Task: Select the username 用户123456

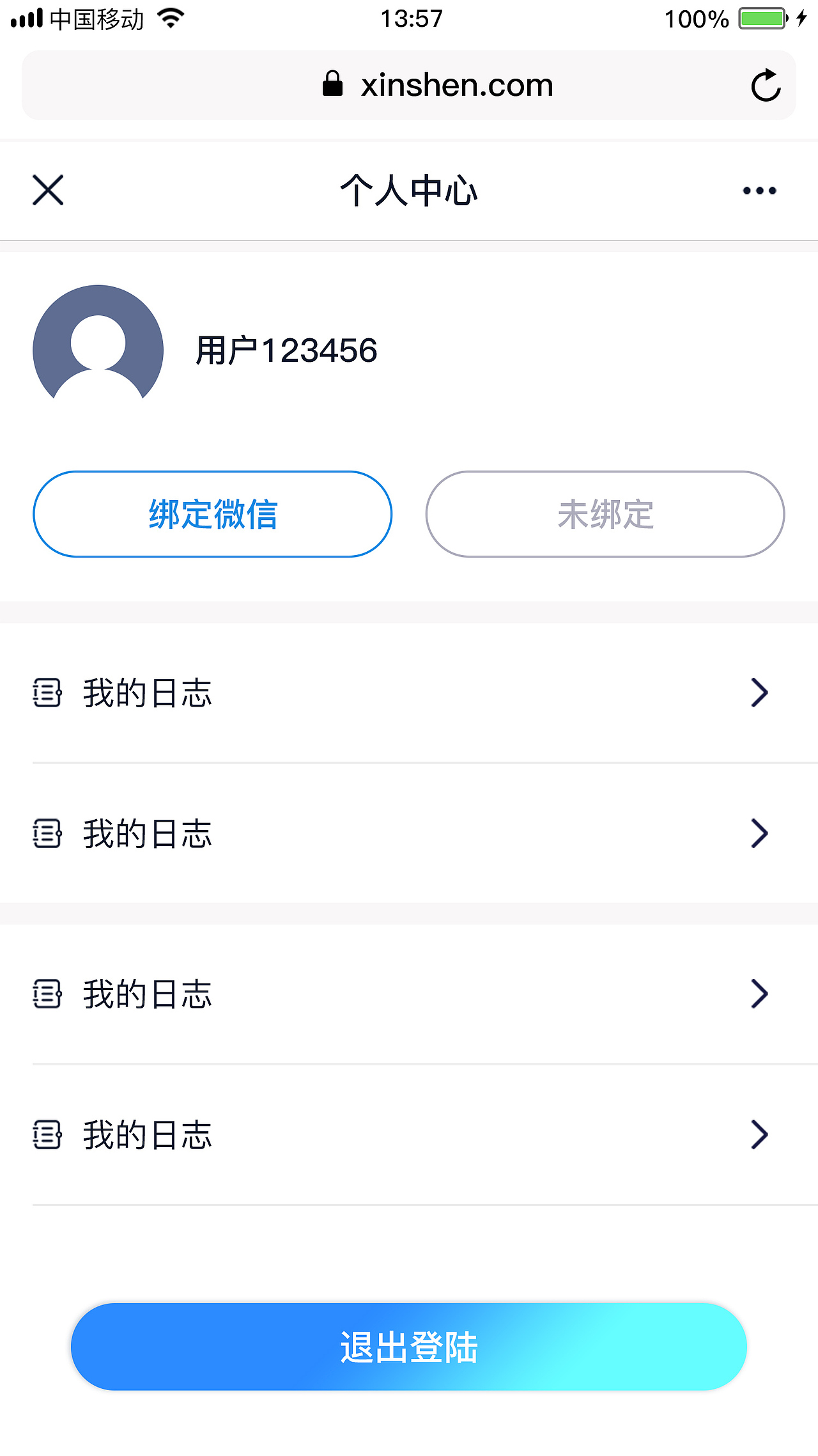Action: (286, 349)
